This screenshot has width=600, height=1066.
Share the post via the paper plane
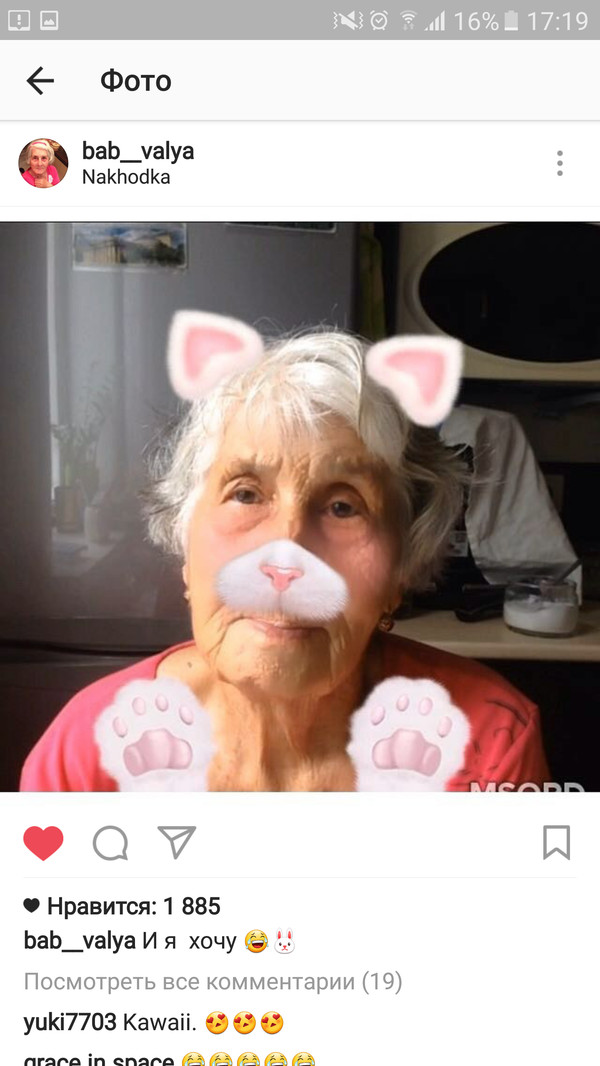pyautogui.click(x=177, y=842)
